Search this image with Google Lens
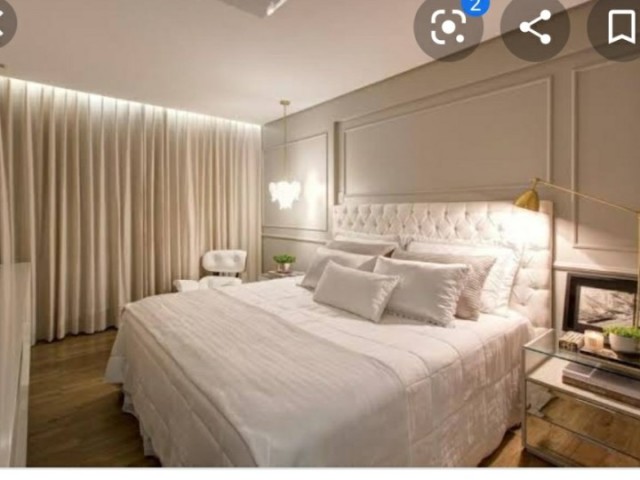 click(x=448, y=27)
